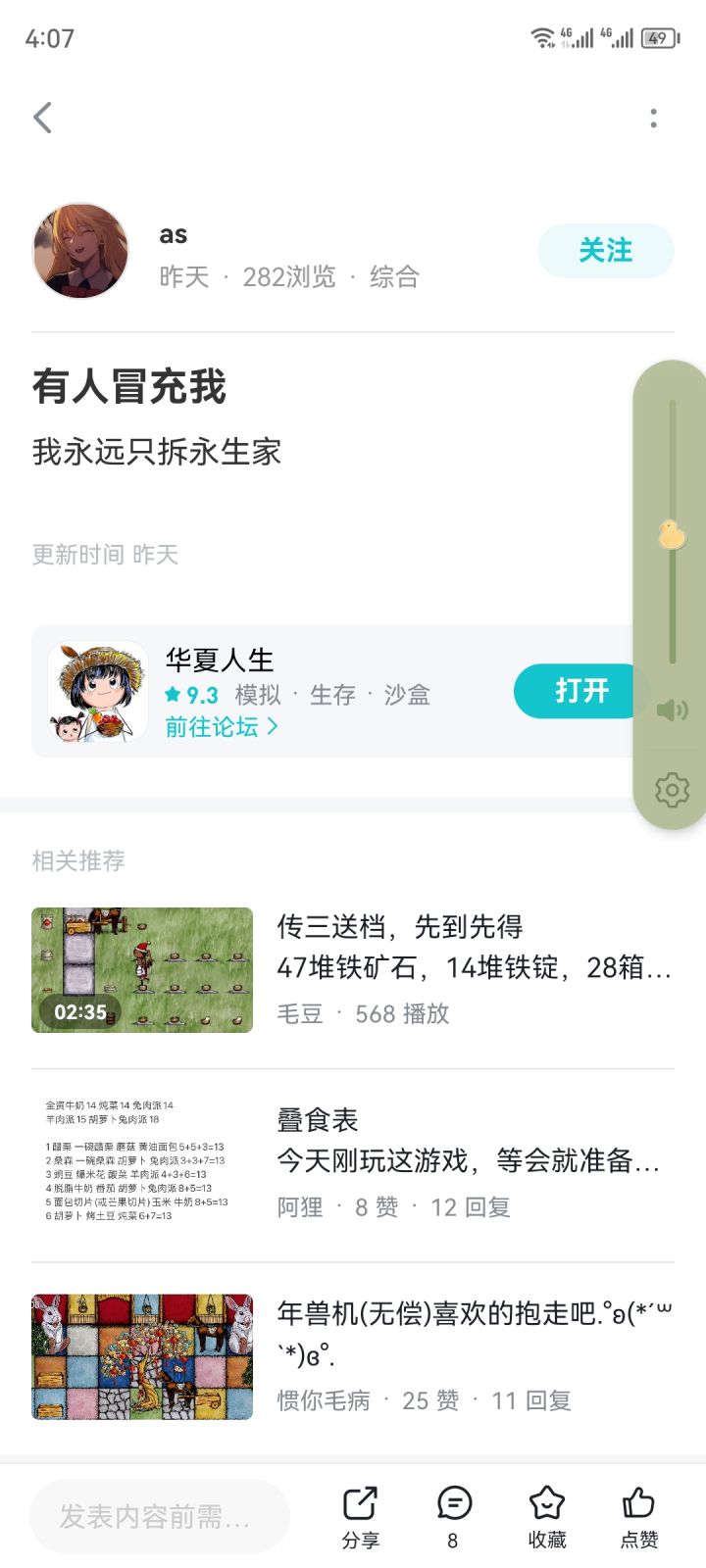
Task: Open more options via the three-dot icon
Action: point(654,118)
